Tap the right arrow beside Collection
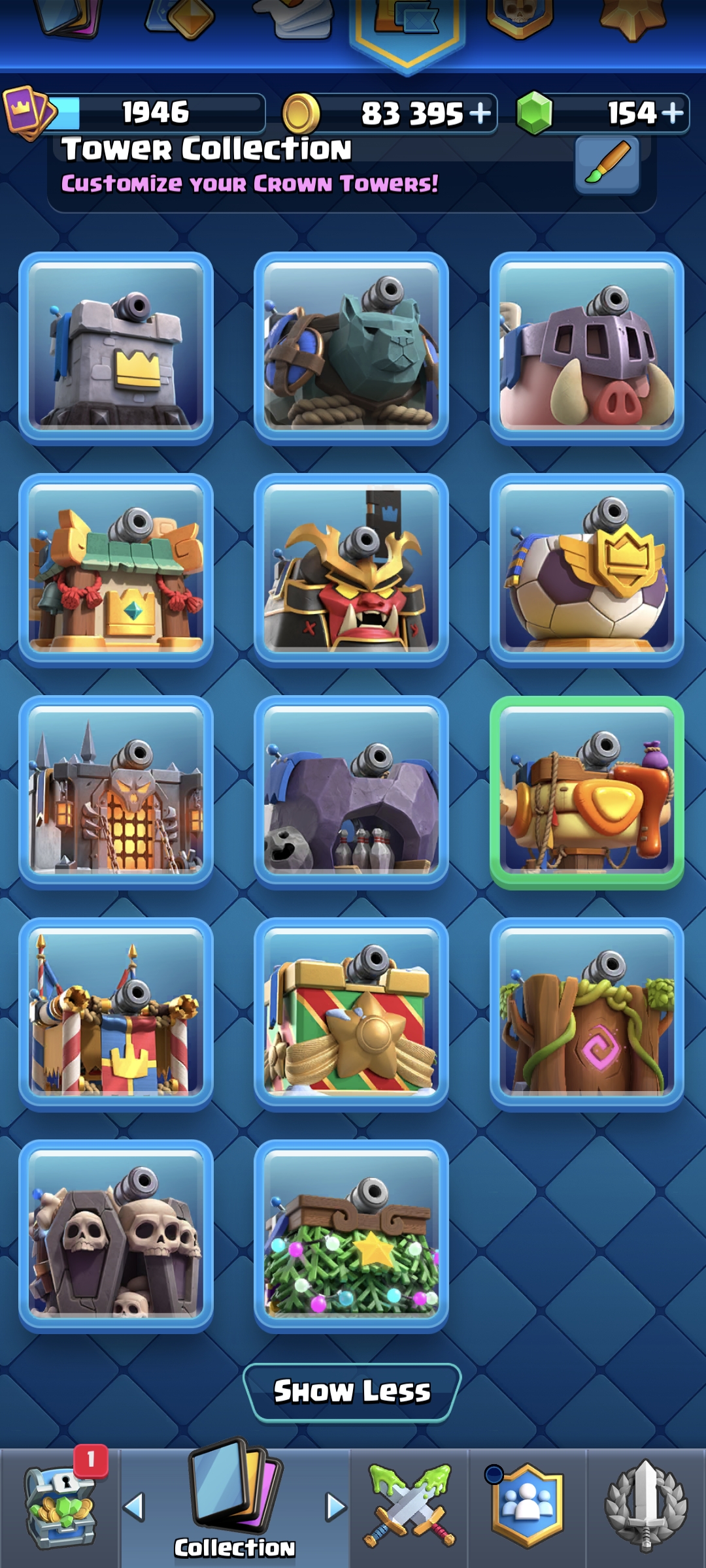Viewport: 706px width, 1568px height. (336, 1507)
